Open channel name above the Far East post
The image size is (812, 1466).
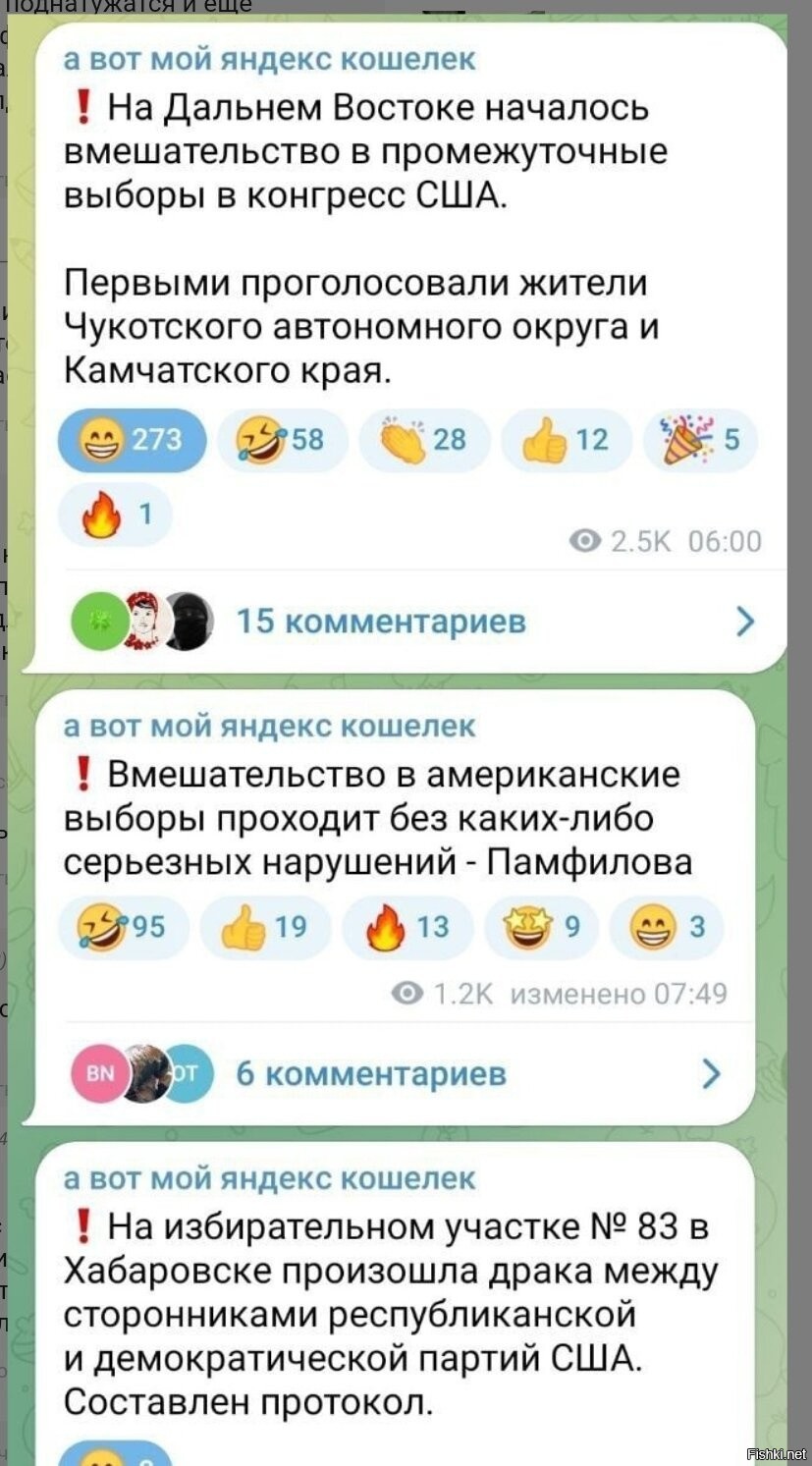coord(269,59)
